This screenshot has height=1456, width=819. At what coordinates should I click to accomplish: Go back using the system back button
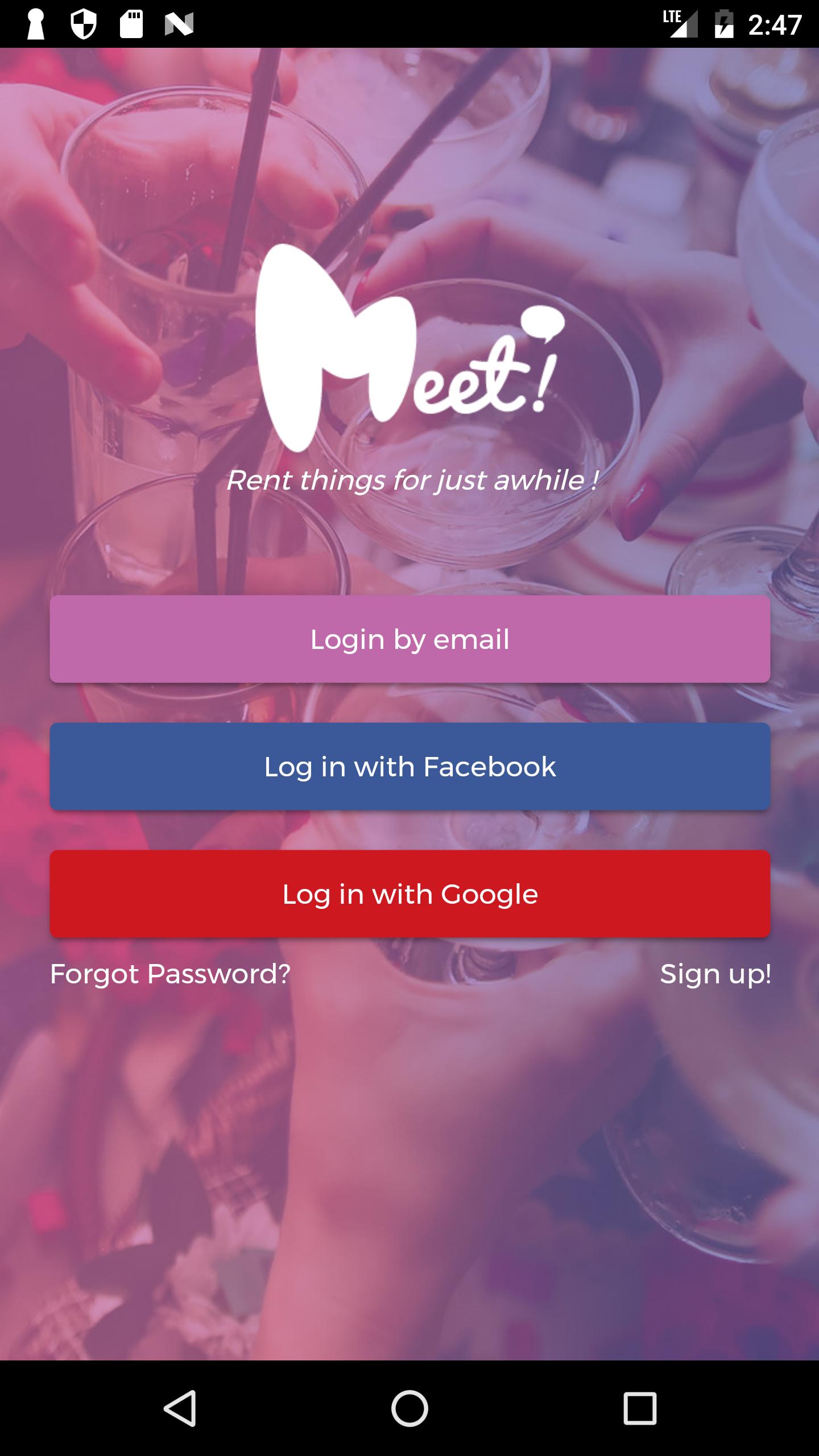(x=180, y=1408)
